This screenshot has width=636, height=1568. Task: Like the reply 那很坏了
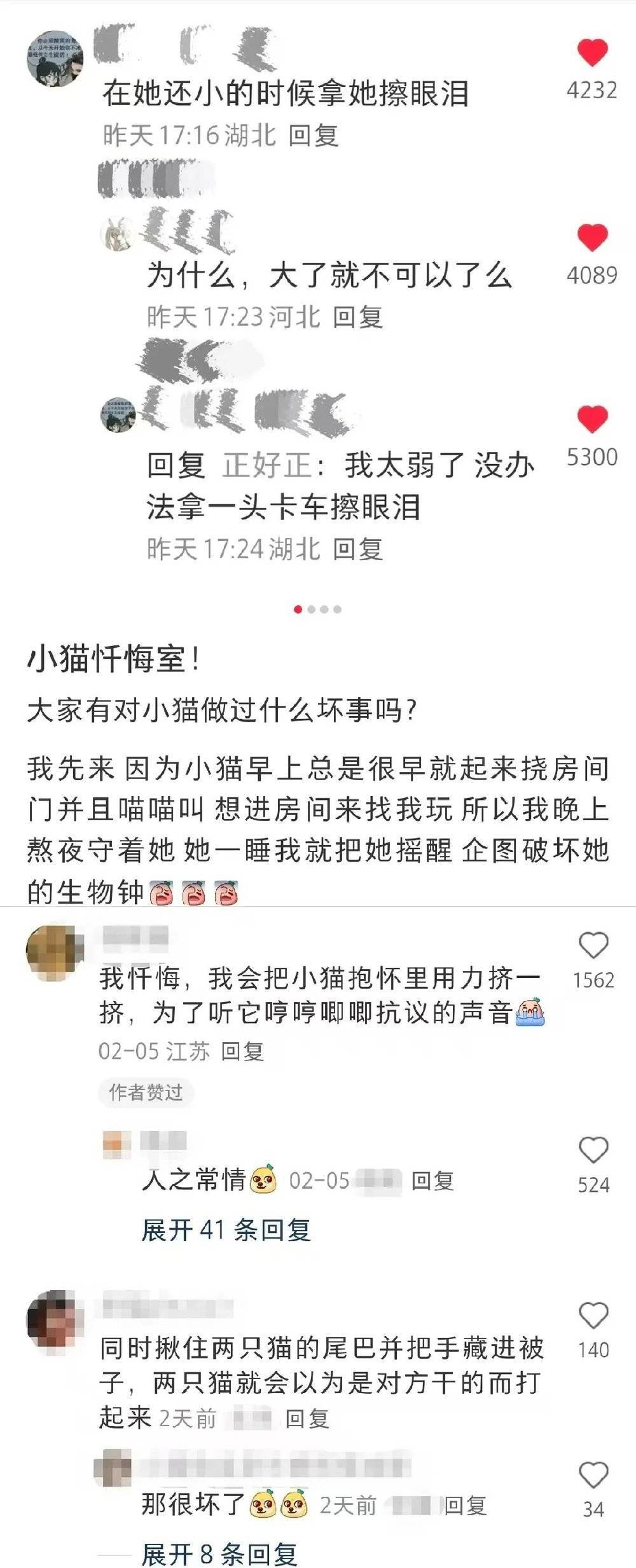point(593,1475)
